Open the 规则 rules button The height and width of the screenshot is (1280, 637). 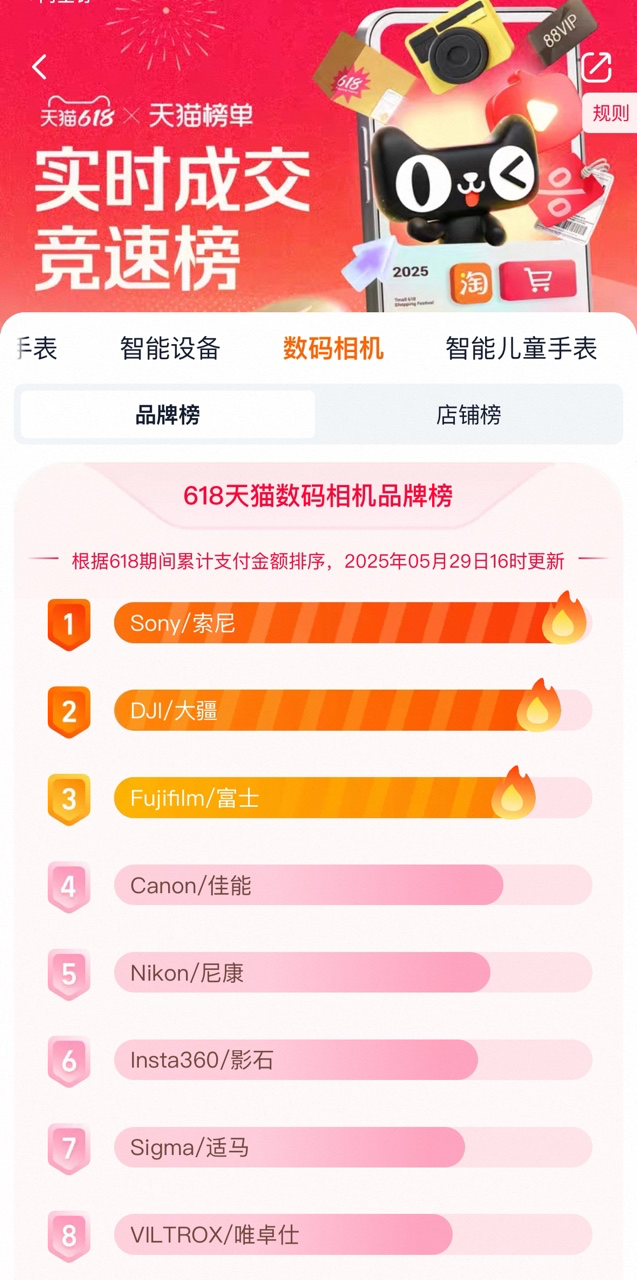click(610, 113)
